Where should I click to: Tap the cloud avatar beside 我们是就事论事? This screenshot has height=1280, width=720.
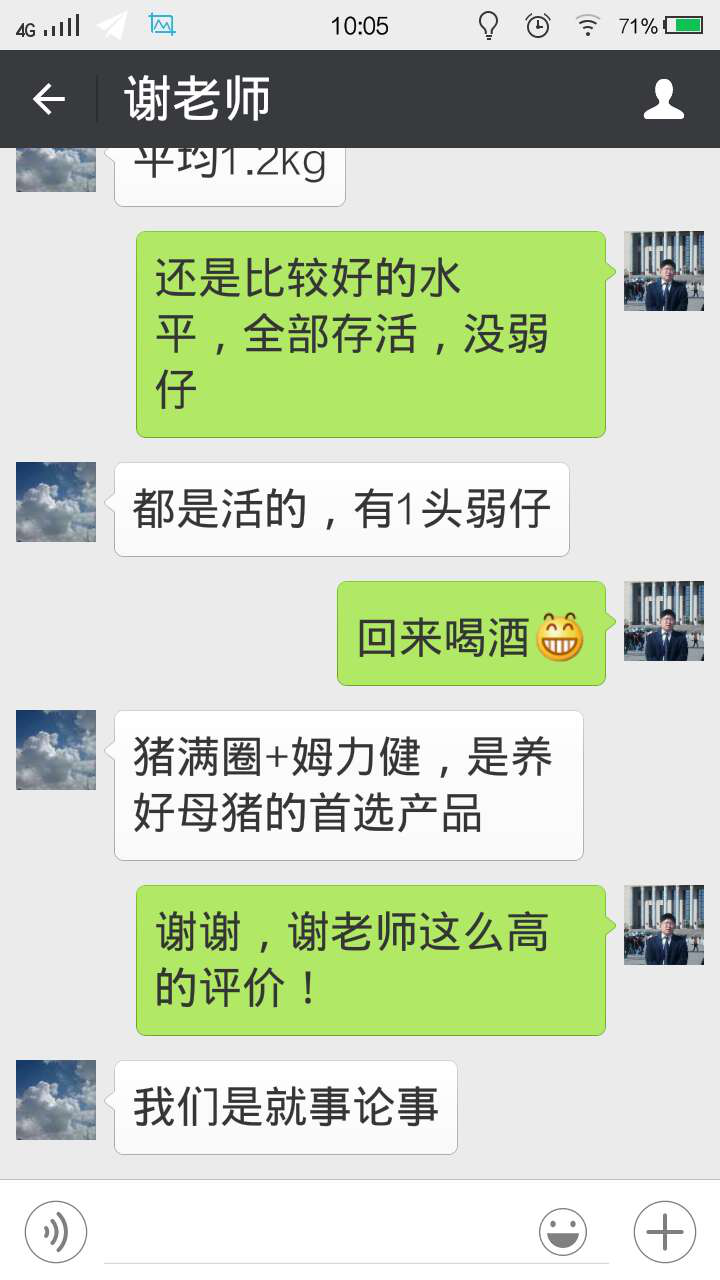[x=56, y=1100]
